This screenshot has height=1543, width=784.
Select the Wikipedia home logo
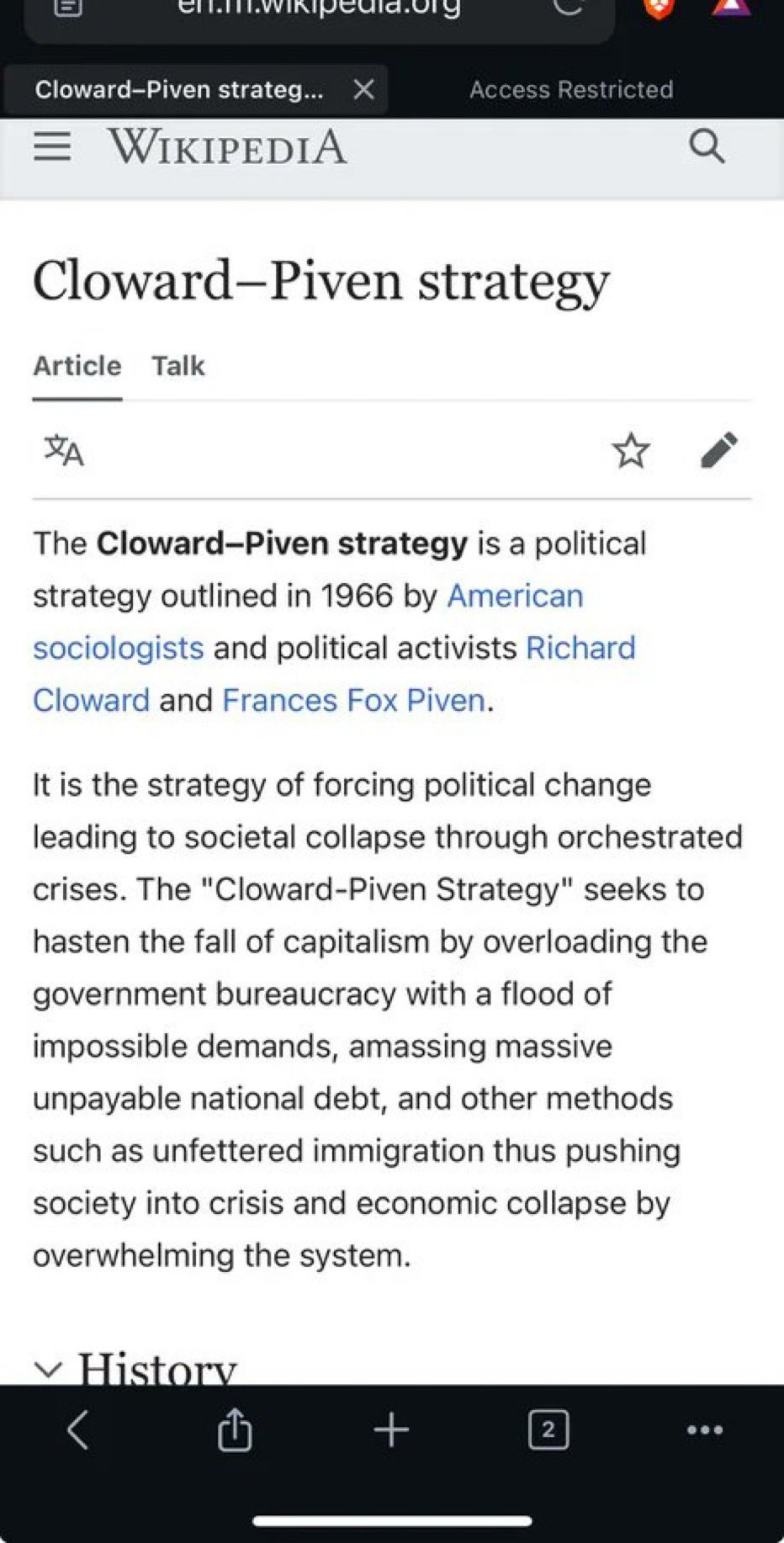pyautogui.click(x=226, y=147)
